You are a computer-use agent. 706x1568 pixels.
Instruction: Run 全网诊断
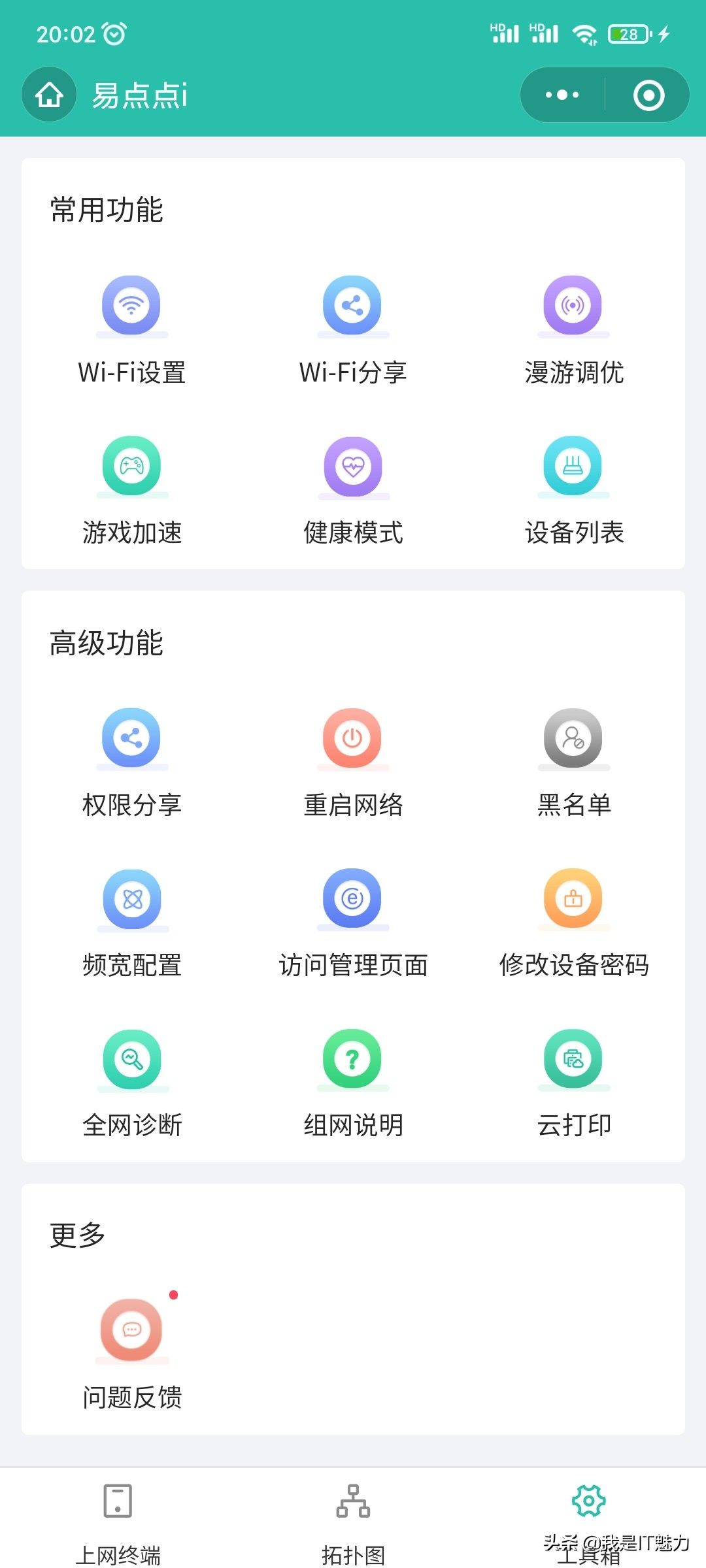132,1059
